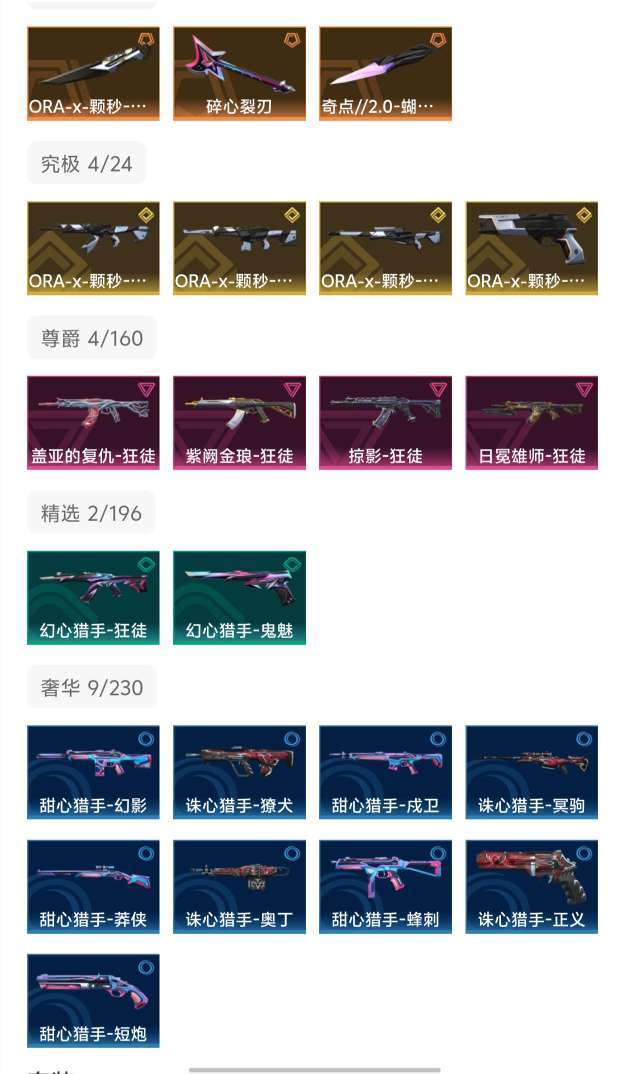This screenshot has width=630, height=1074.
Task: Select the 甜心猎手-莽侠 skin card
Action: pos(93,886)
